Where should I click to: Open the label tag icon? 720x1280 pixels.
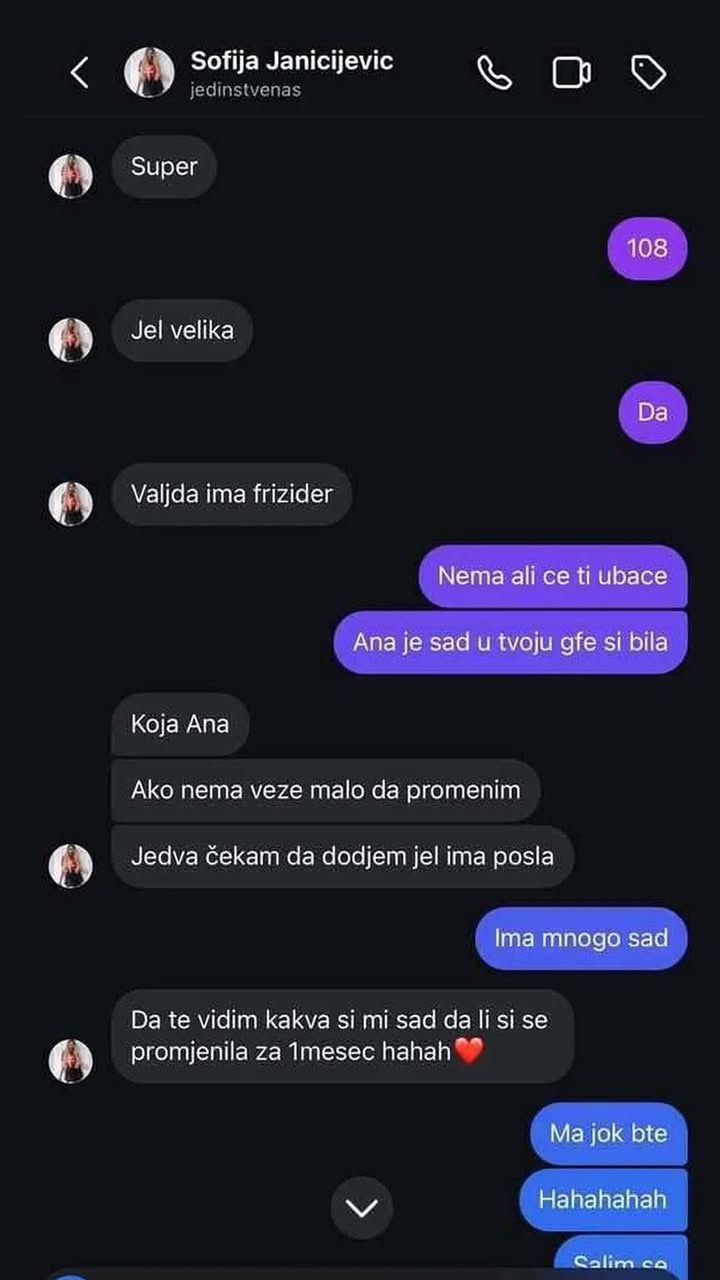(x=649, y=73)
